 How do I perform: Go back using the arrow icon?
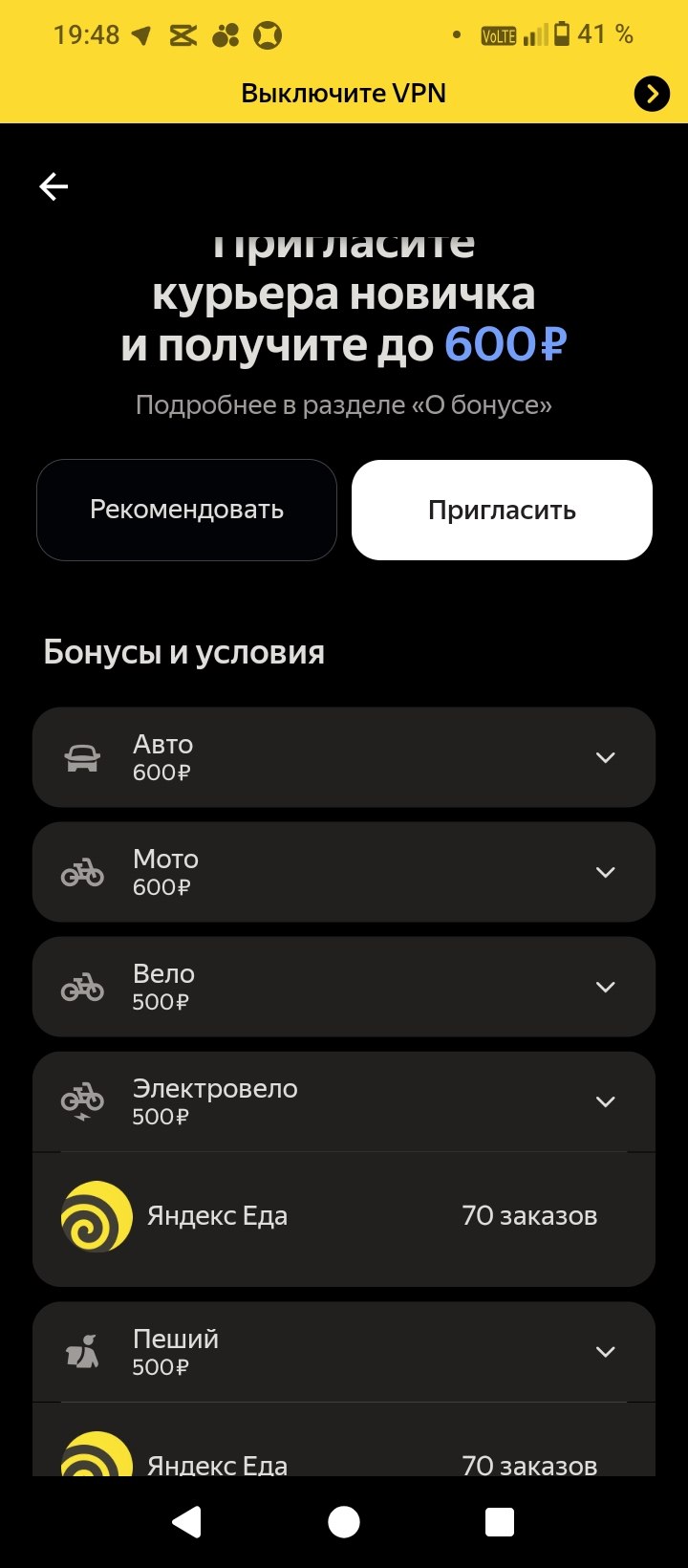click(54, 186)
